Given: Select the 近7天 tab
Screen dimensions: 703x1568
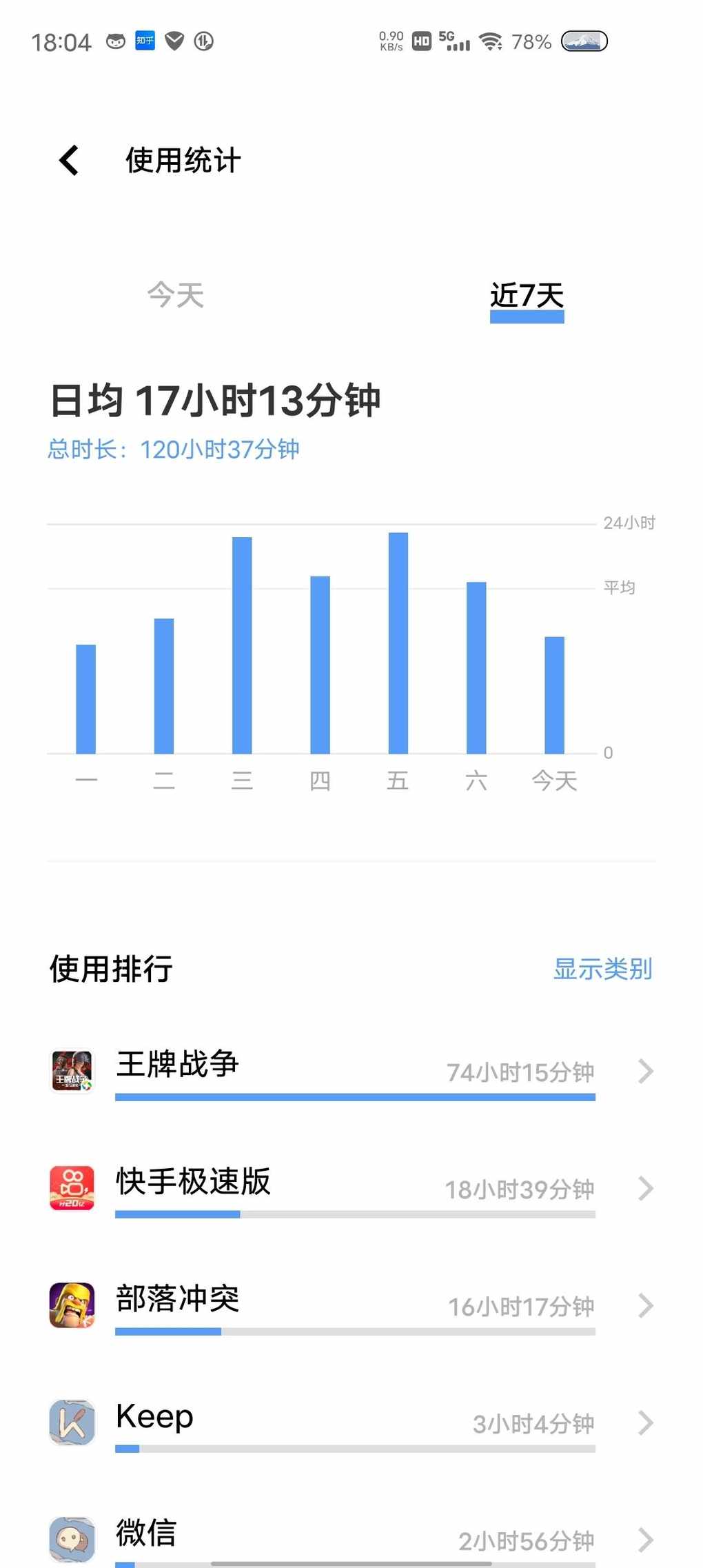Looking at the screenshot, I should point(527,295).
